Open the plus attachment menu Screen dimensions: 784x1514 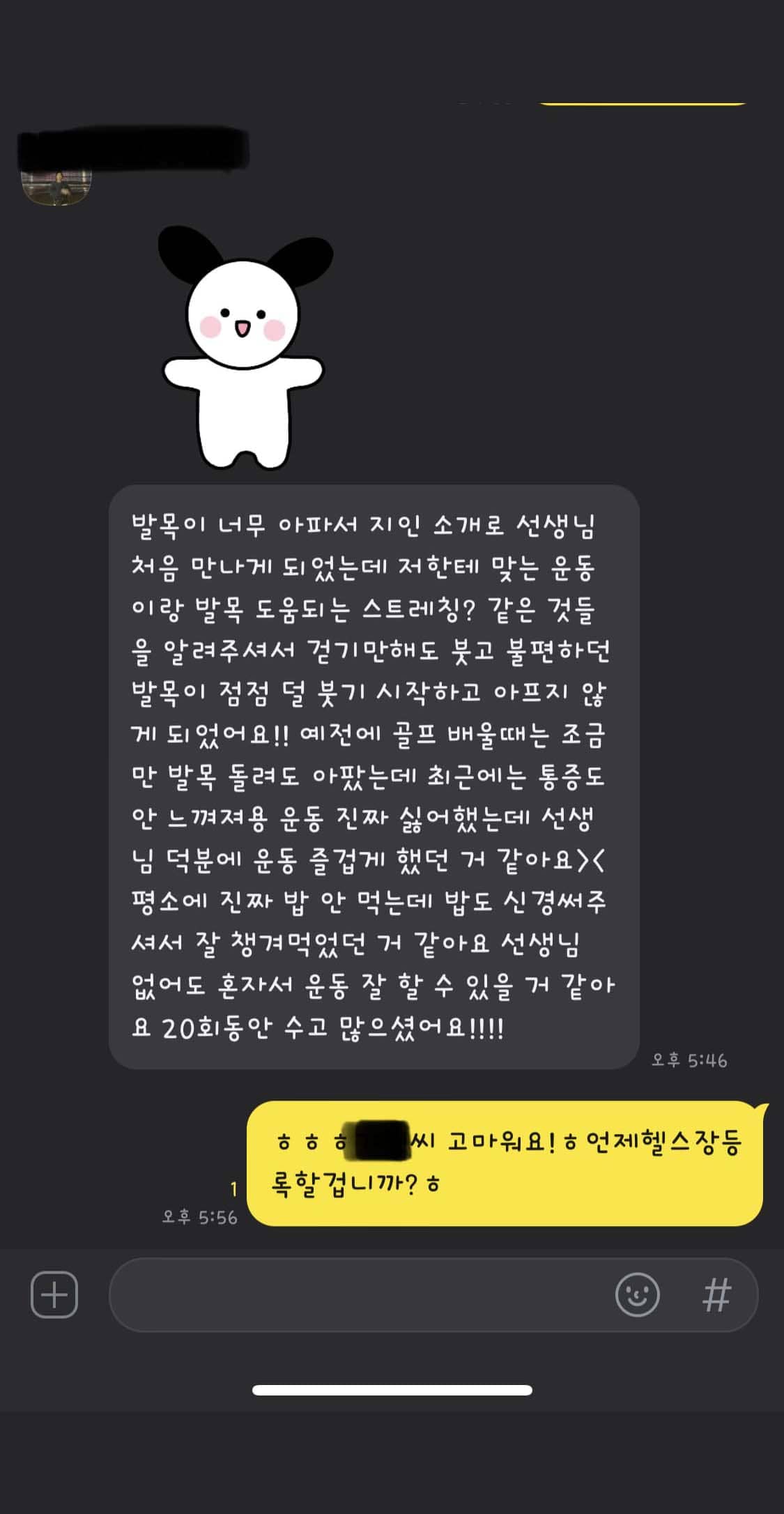coord(54,1295)
